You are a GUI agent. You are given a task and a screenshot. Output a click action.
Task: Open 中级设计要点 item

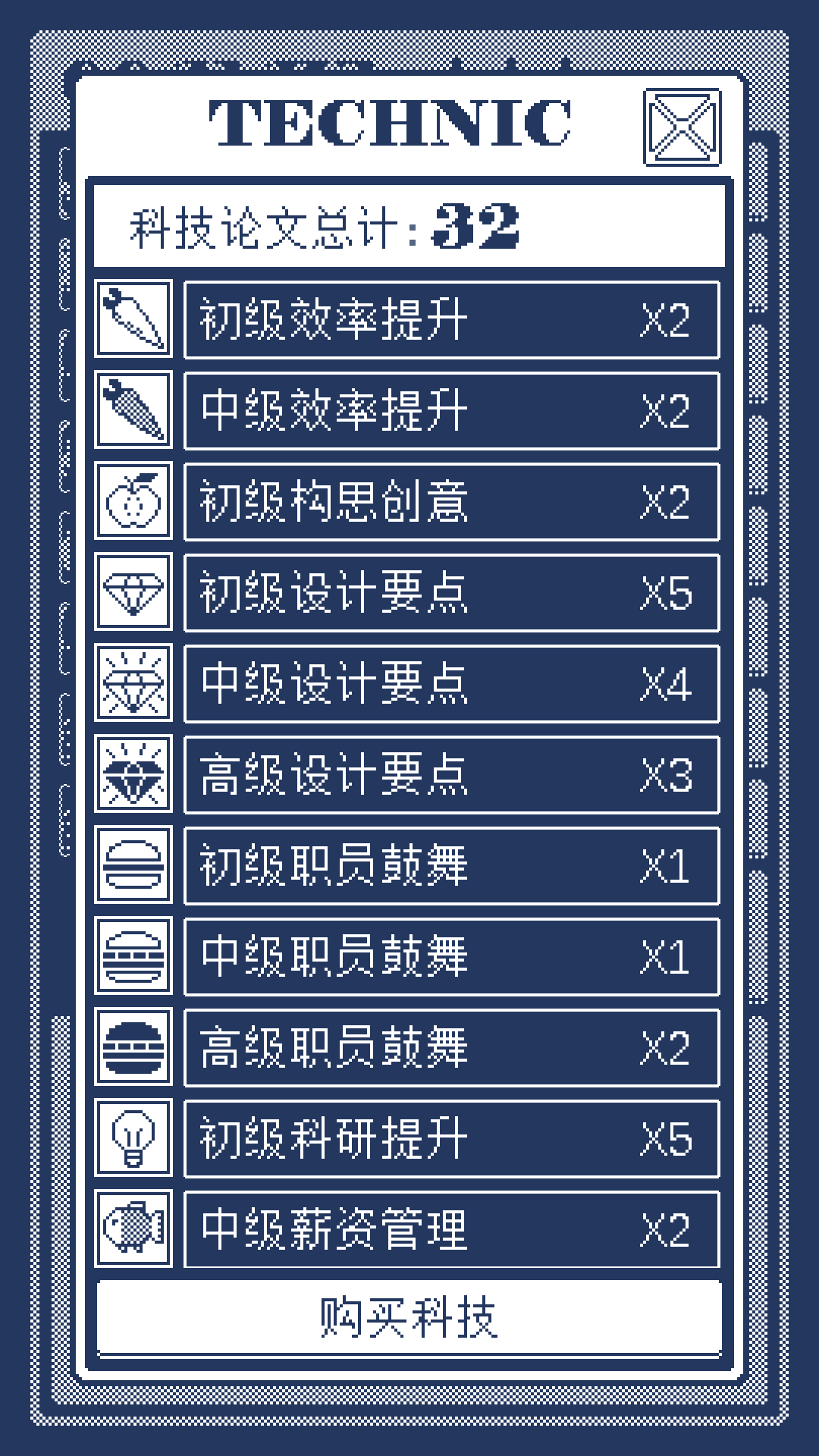451,684
